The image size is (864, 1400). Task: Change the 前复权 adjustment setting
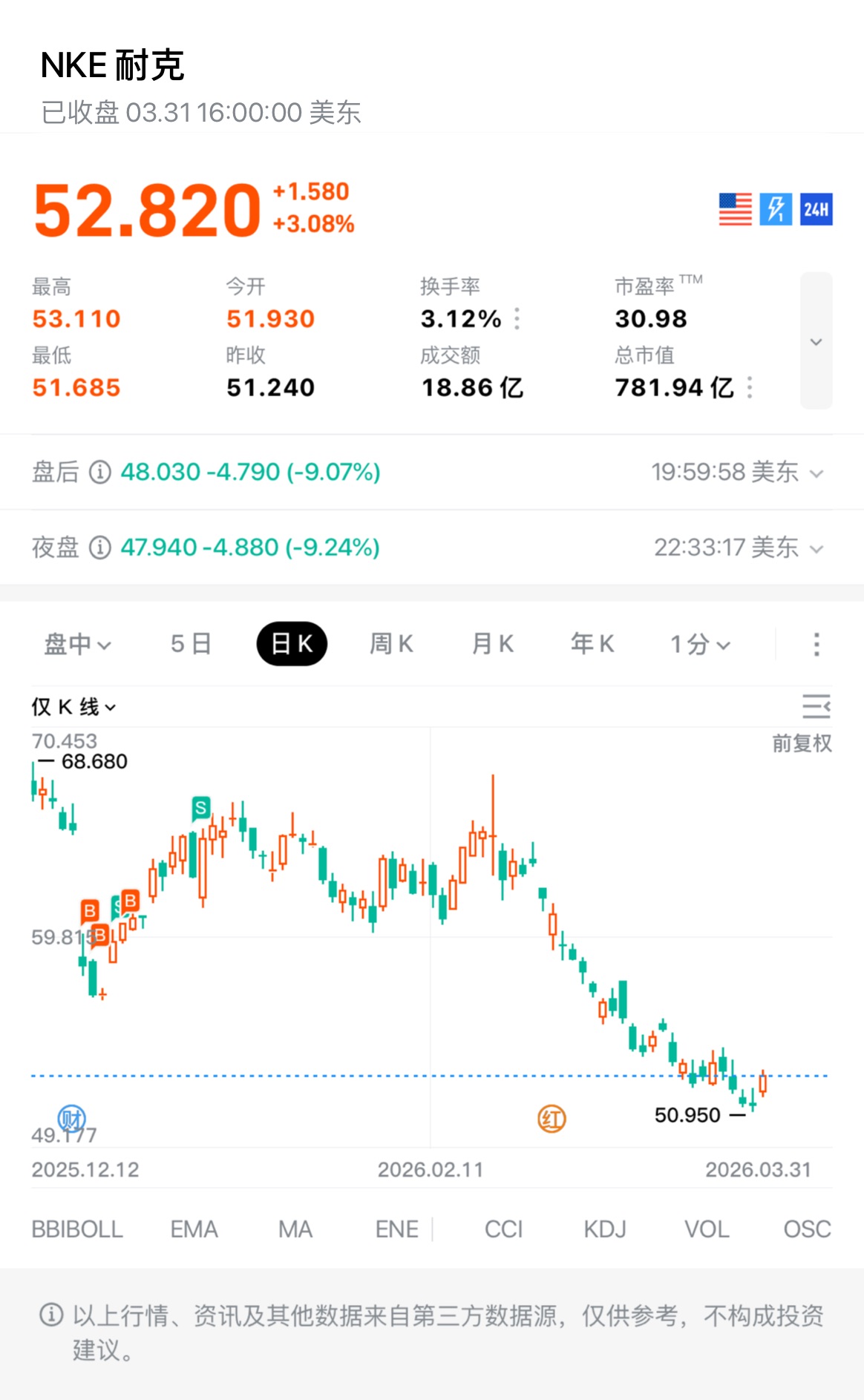(802, 743)
